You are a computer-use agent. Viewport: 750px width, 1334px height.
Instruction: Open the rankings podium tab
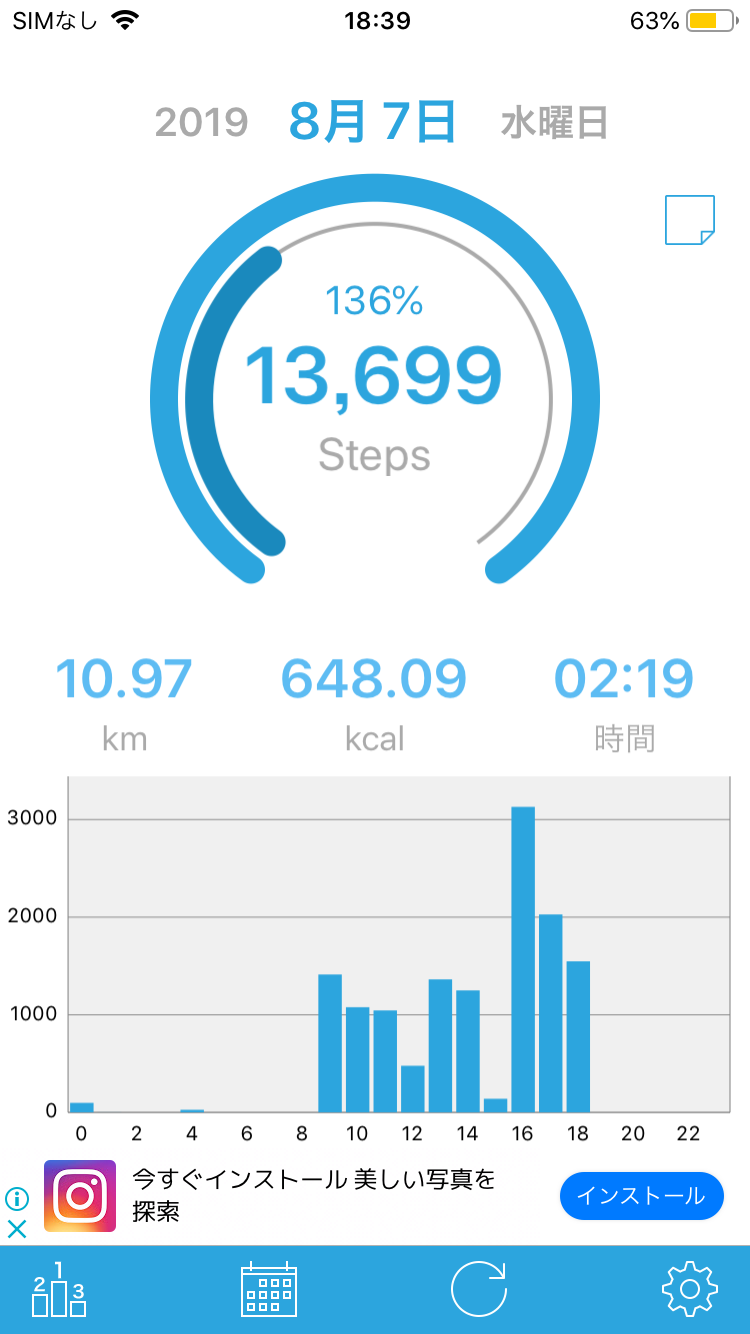pyautogui.click(x=59, y=1289)
